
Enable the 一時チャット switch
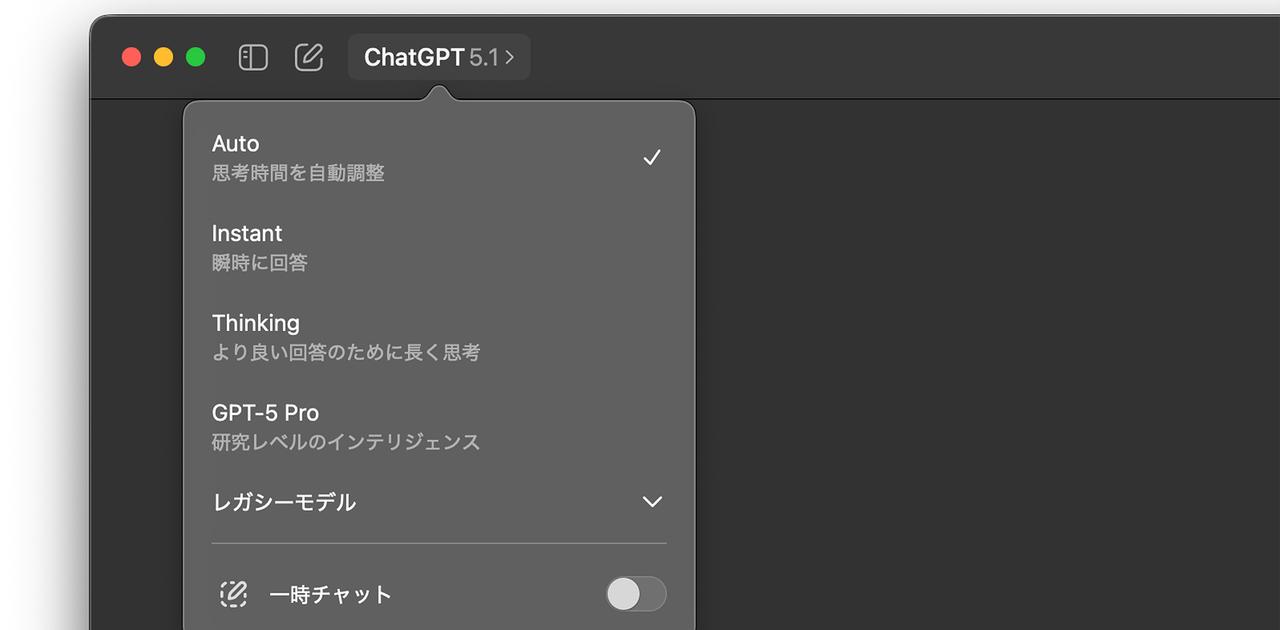pyautogui.click(x=635, y=594)
